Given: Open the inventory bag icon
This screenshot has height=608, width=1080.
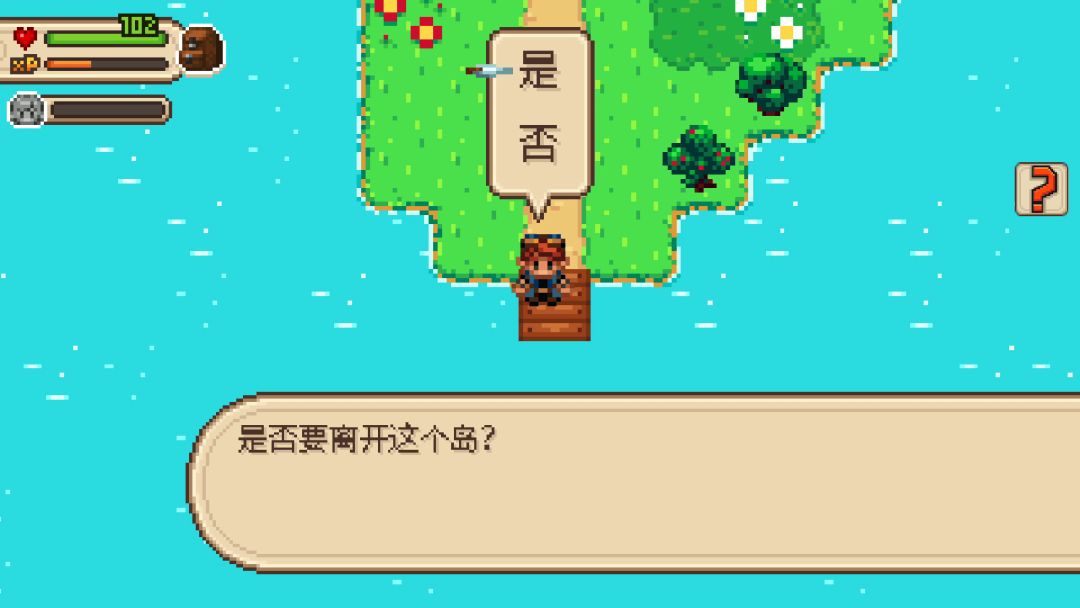Looking at the screenshot, I should pos(201,49).
